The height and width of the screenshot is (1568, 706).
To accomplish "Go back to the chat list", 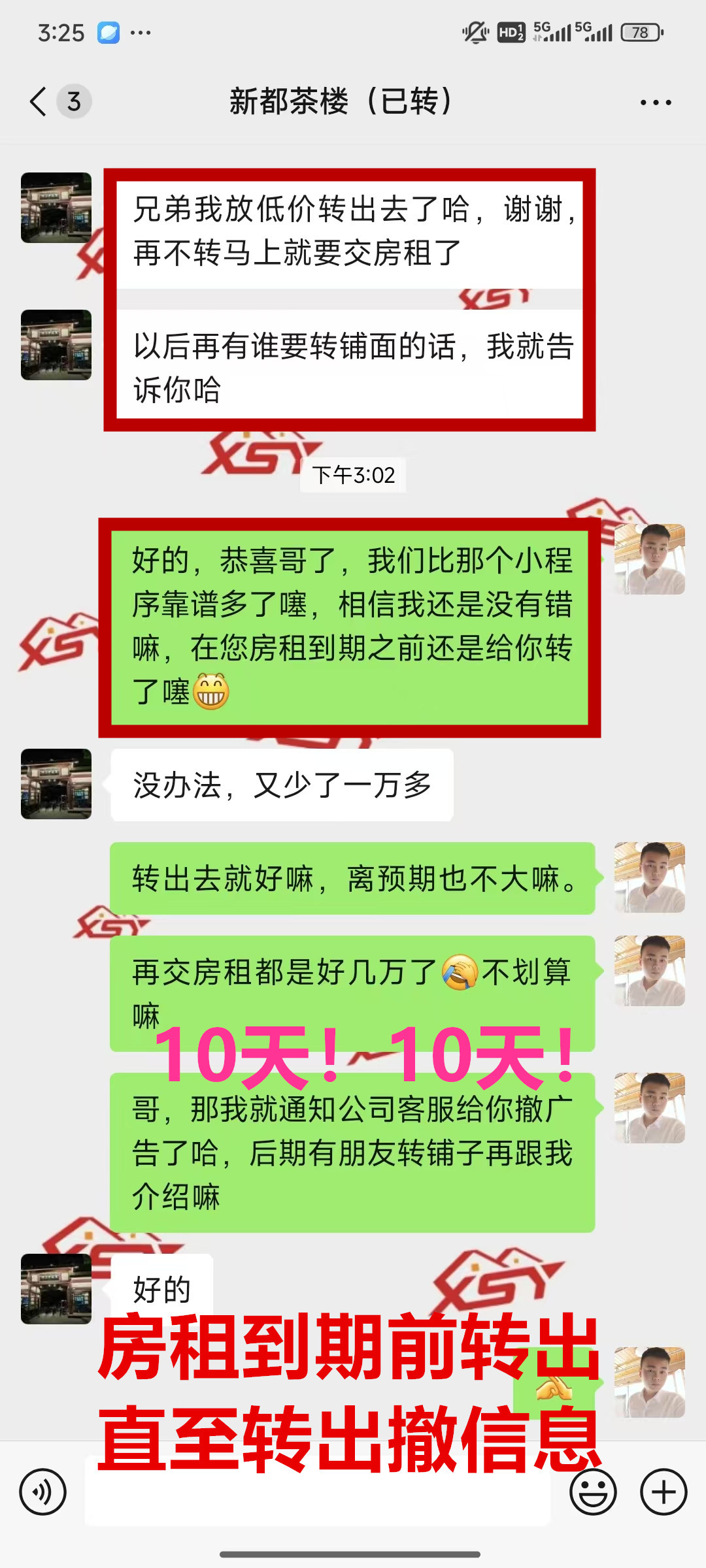I will [x=39, y=102].
